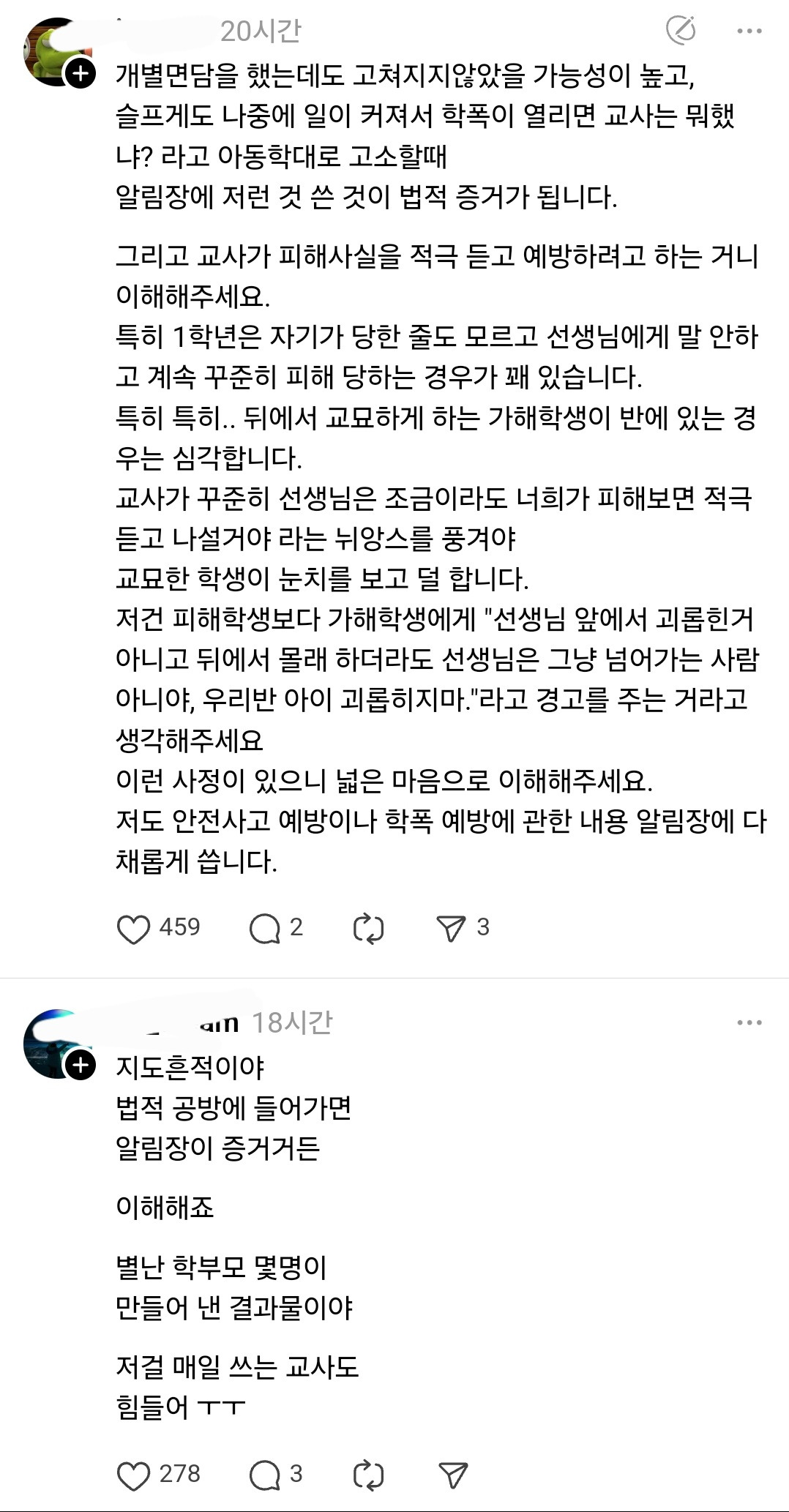This screenshot has width=789, height=1512.
Task: Follow the 18시간 post author via plus badge
Action: (x=81, y=1065)
